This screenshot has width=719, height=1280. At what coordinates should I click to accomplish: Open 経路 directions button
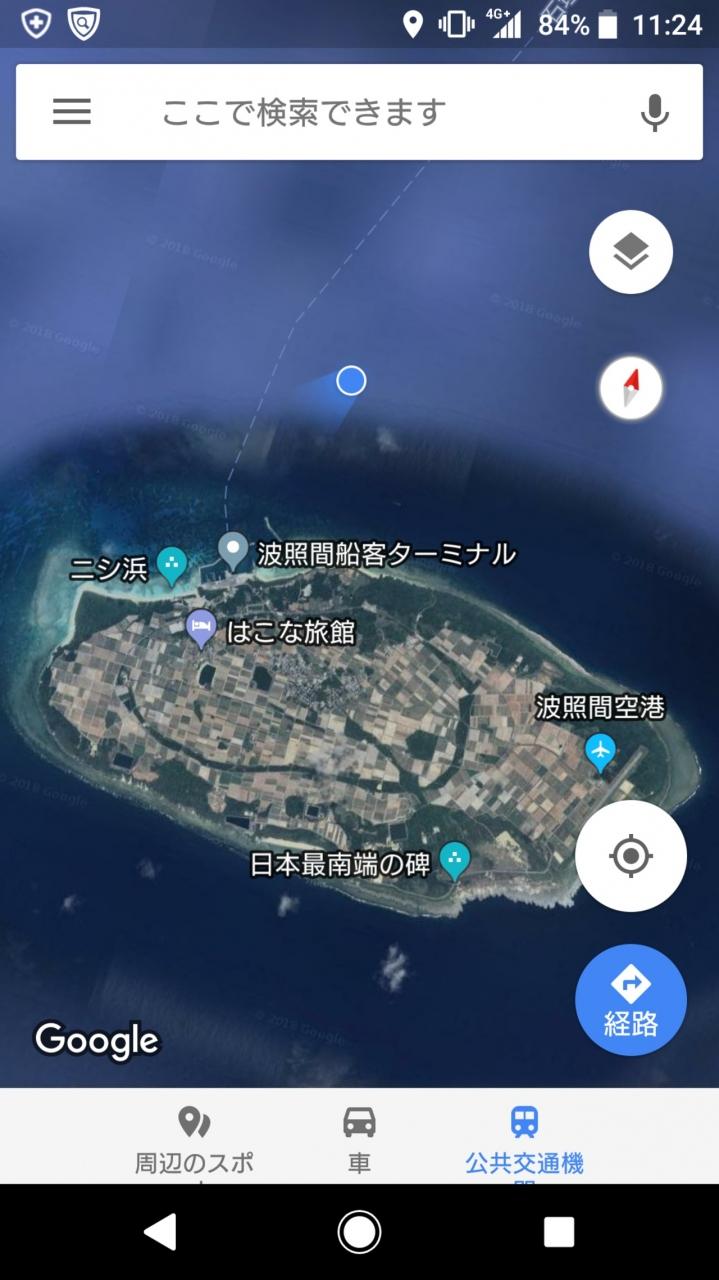(x=630, y=999)
